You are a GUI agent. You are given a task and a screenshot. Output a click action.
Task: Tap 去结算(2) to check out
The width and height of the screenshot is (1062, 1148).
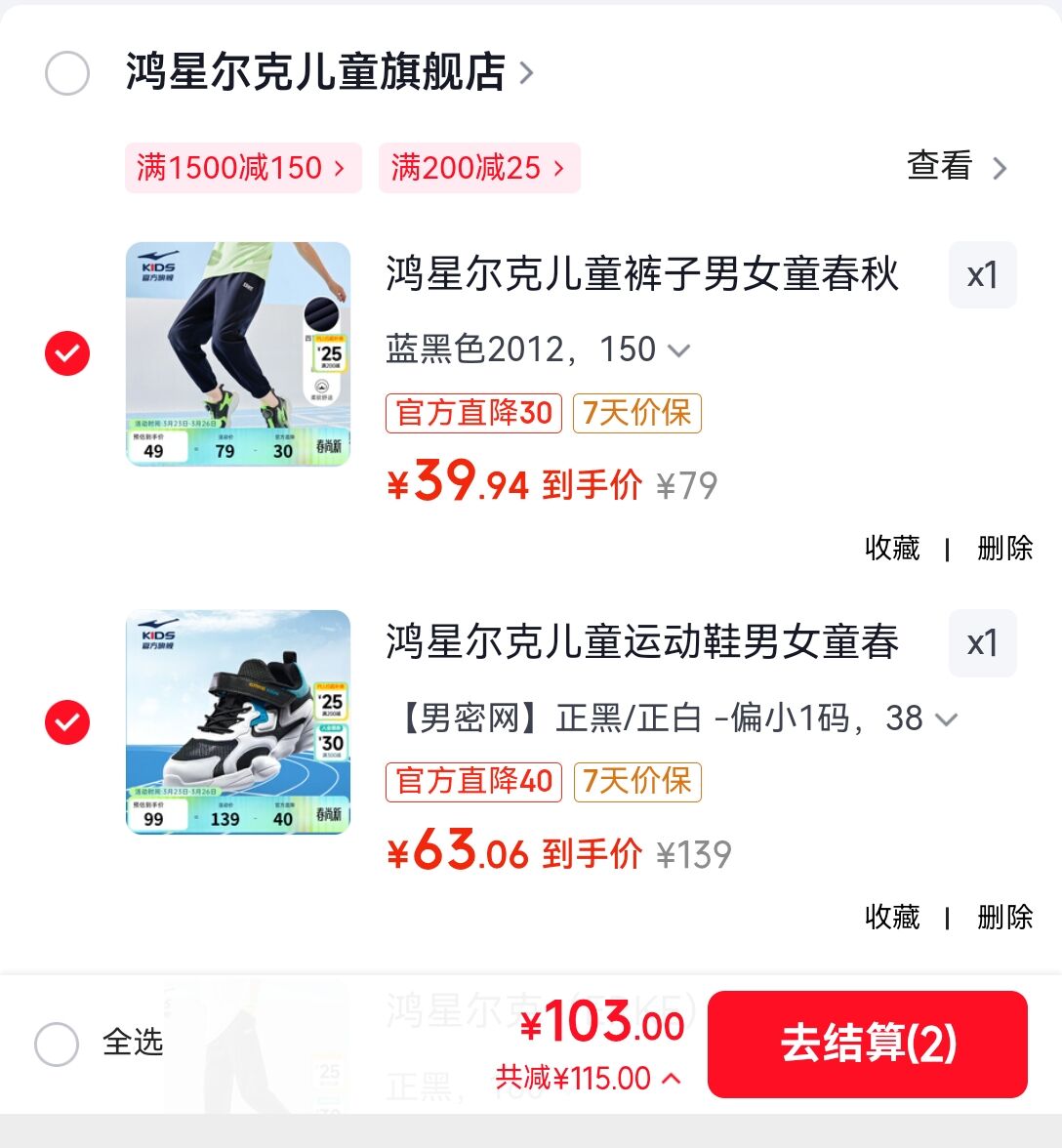867,1044
